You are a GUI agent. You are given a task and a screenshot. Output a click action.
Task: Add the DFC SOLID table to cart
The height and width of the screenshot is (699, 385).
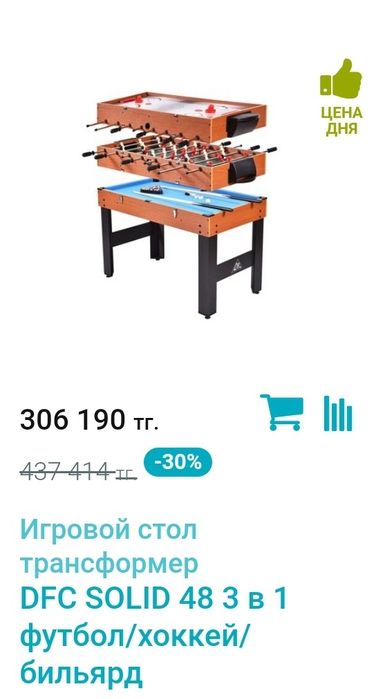(x=282, y=412)
